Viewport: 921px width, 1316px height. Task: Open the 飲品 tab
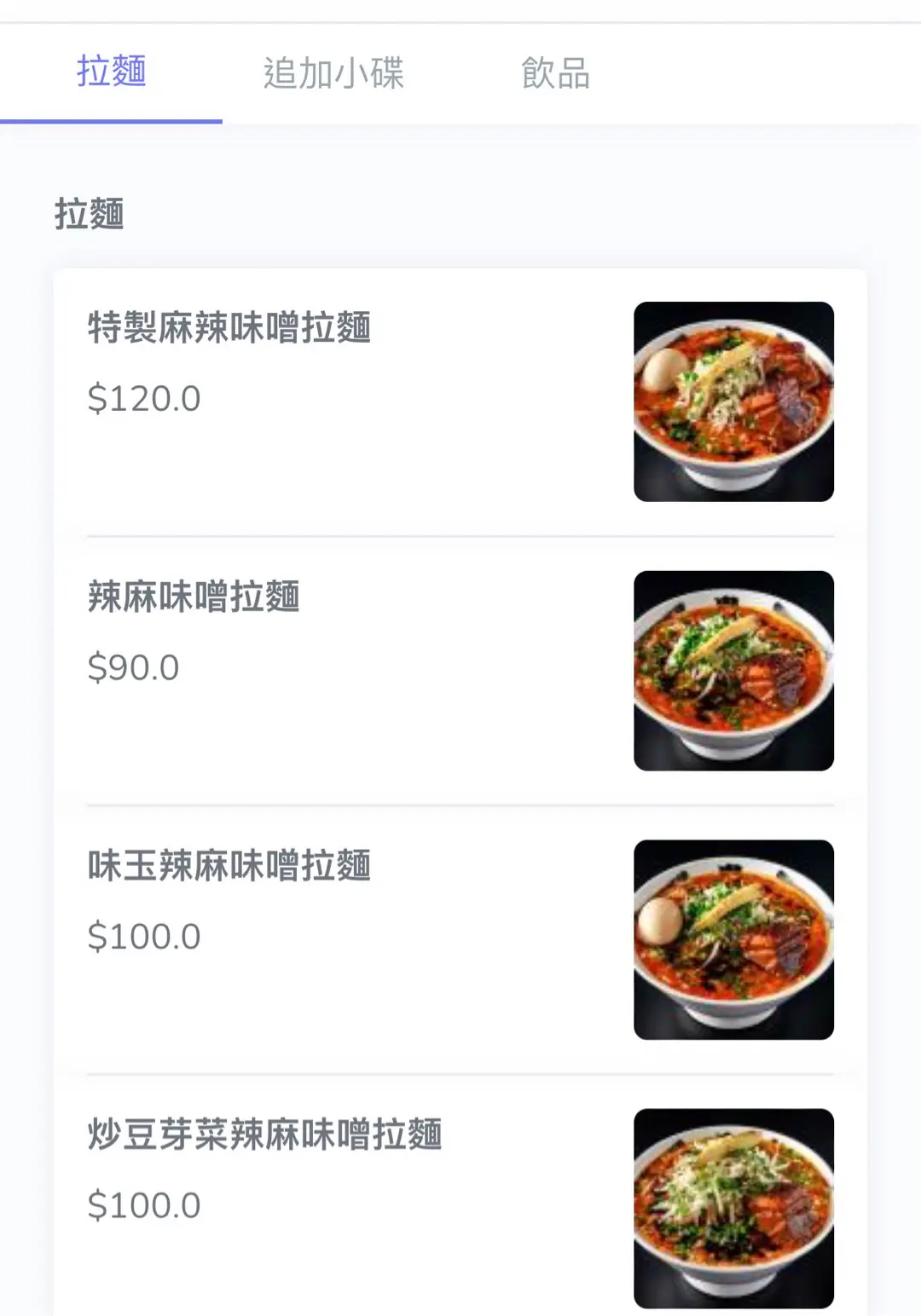pos(555,73)
